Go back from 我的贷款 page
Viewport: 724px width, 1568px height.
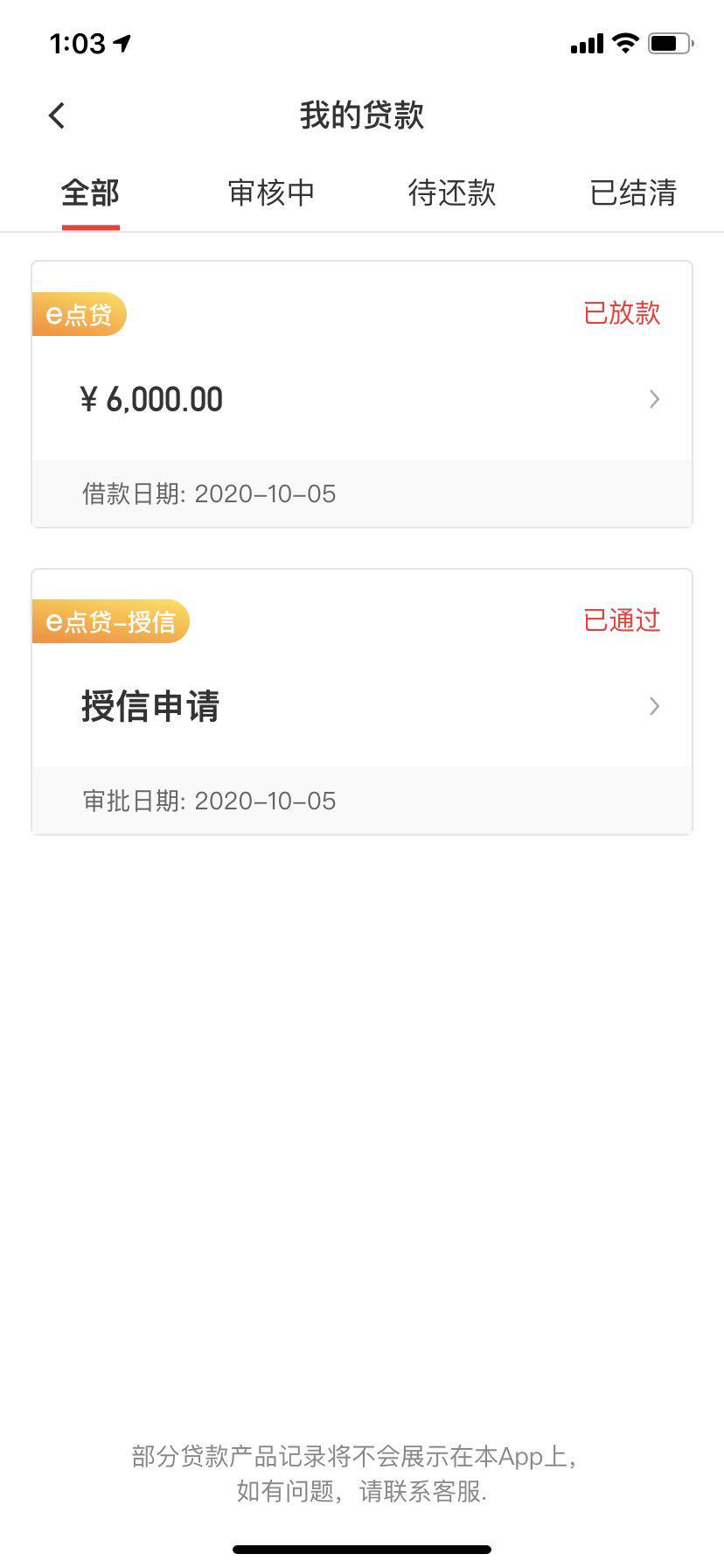click(57, 115)
